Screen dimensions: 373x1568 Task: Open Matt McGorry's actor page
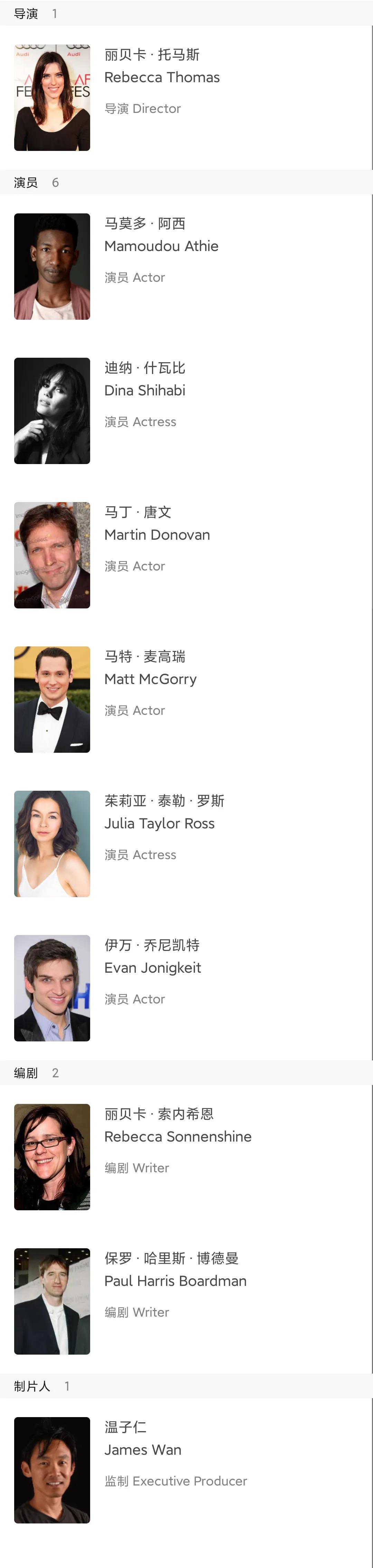[x=150, y=679]
